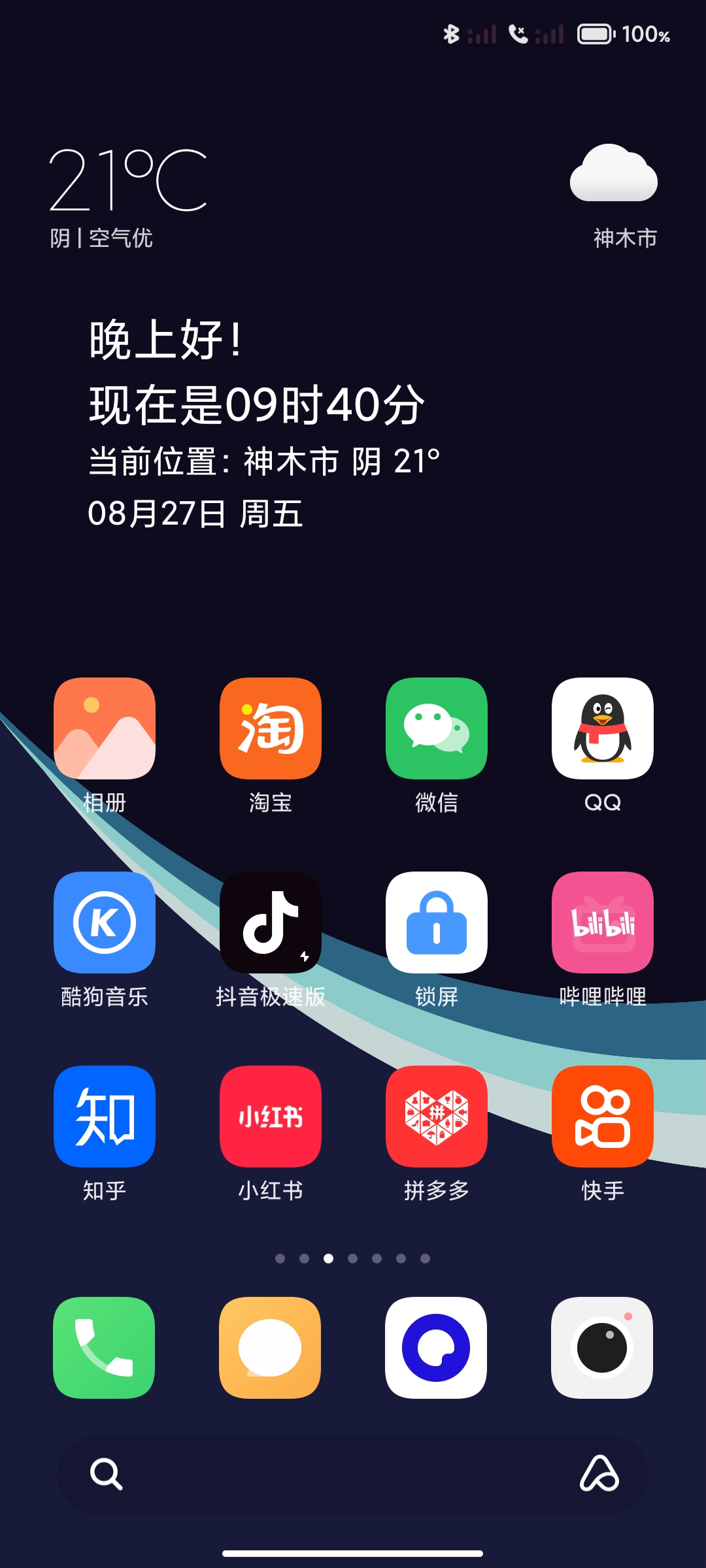The image size is (706, 1568).
Task: Tap the search magnifier icon
Action: point(106,1474)
